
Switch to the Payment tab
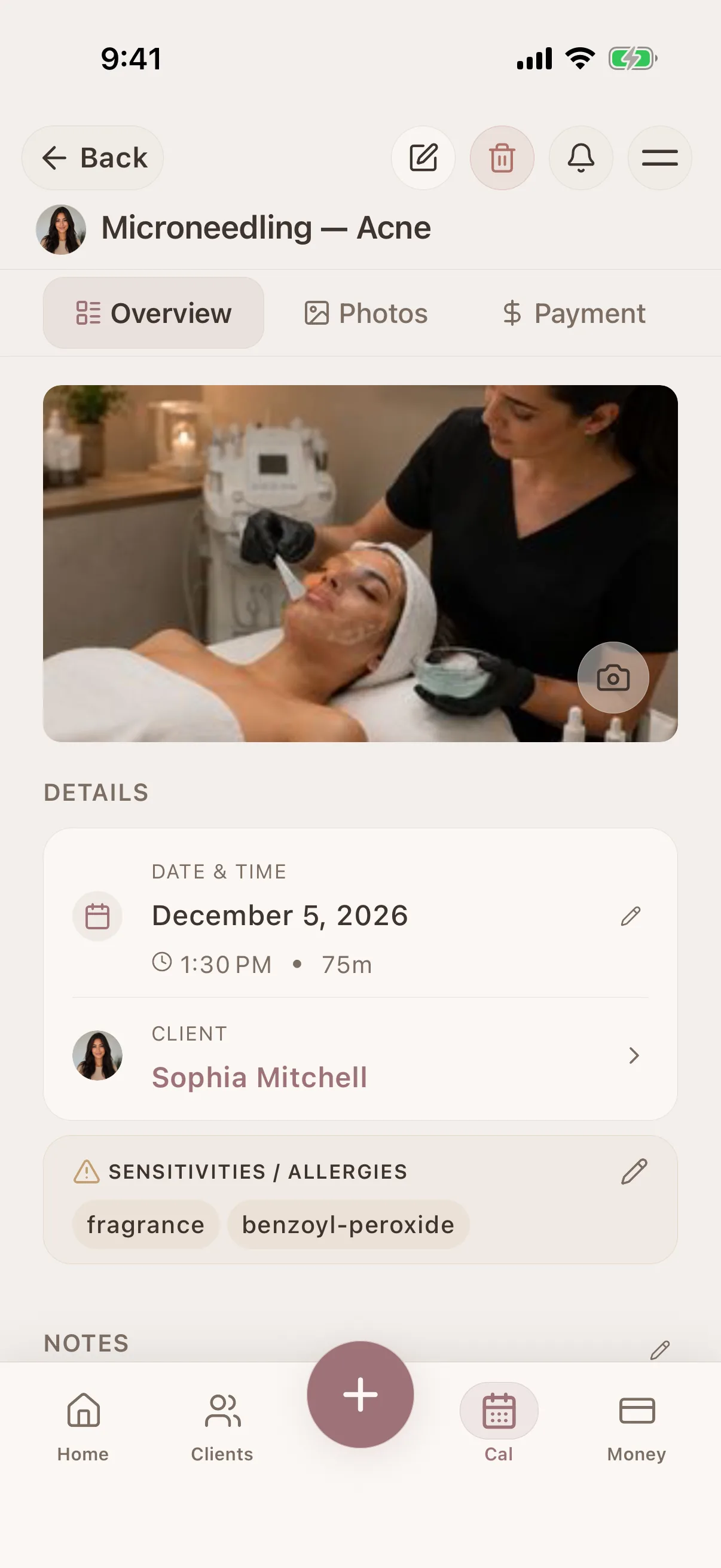tap(574, 313)
